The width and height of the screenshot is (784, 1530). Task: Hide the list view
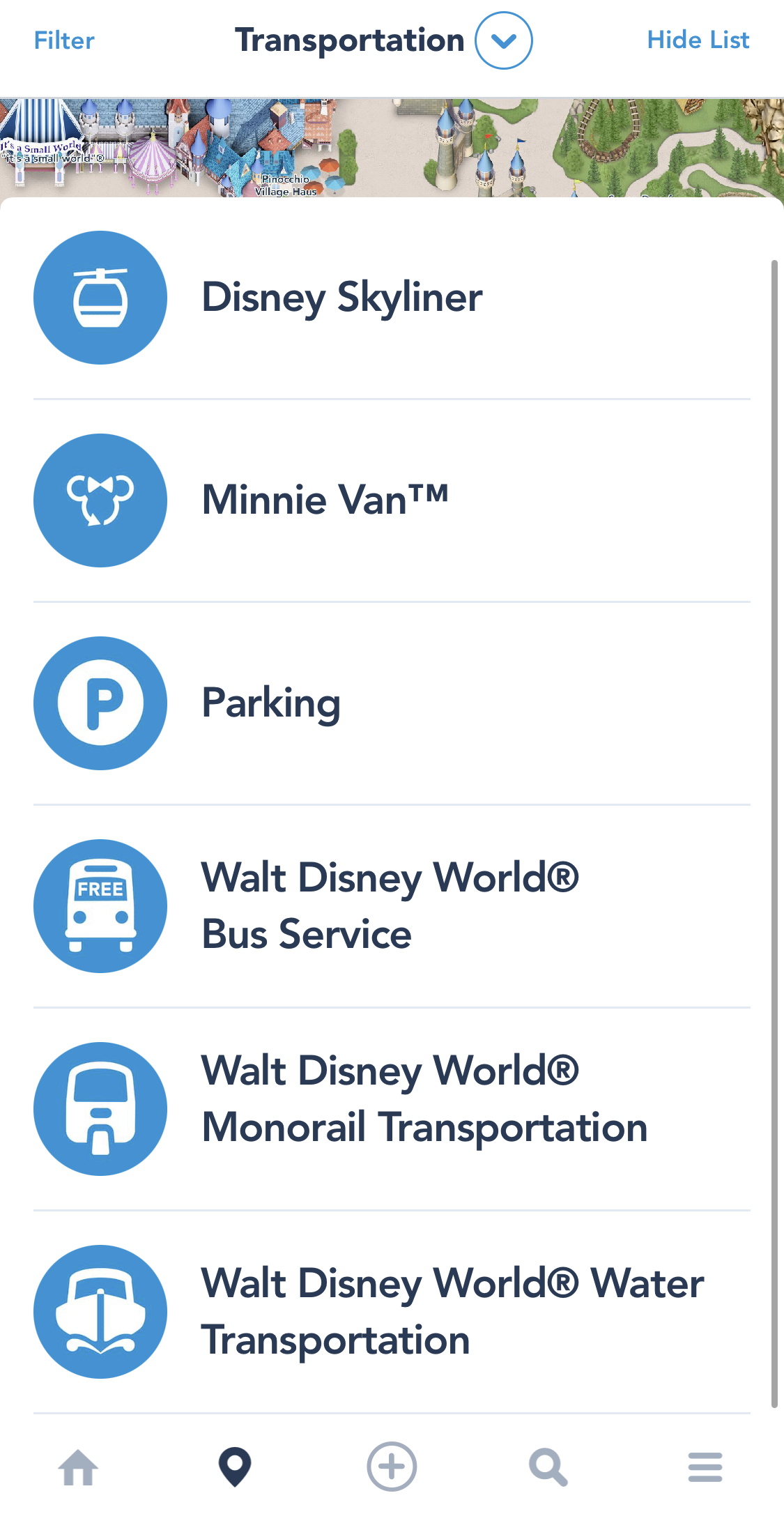(698, 40)
